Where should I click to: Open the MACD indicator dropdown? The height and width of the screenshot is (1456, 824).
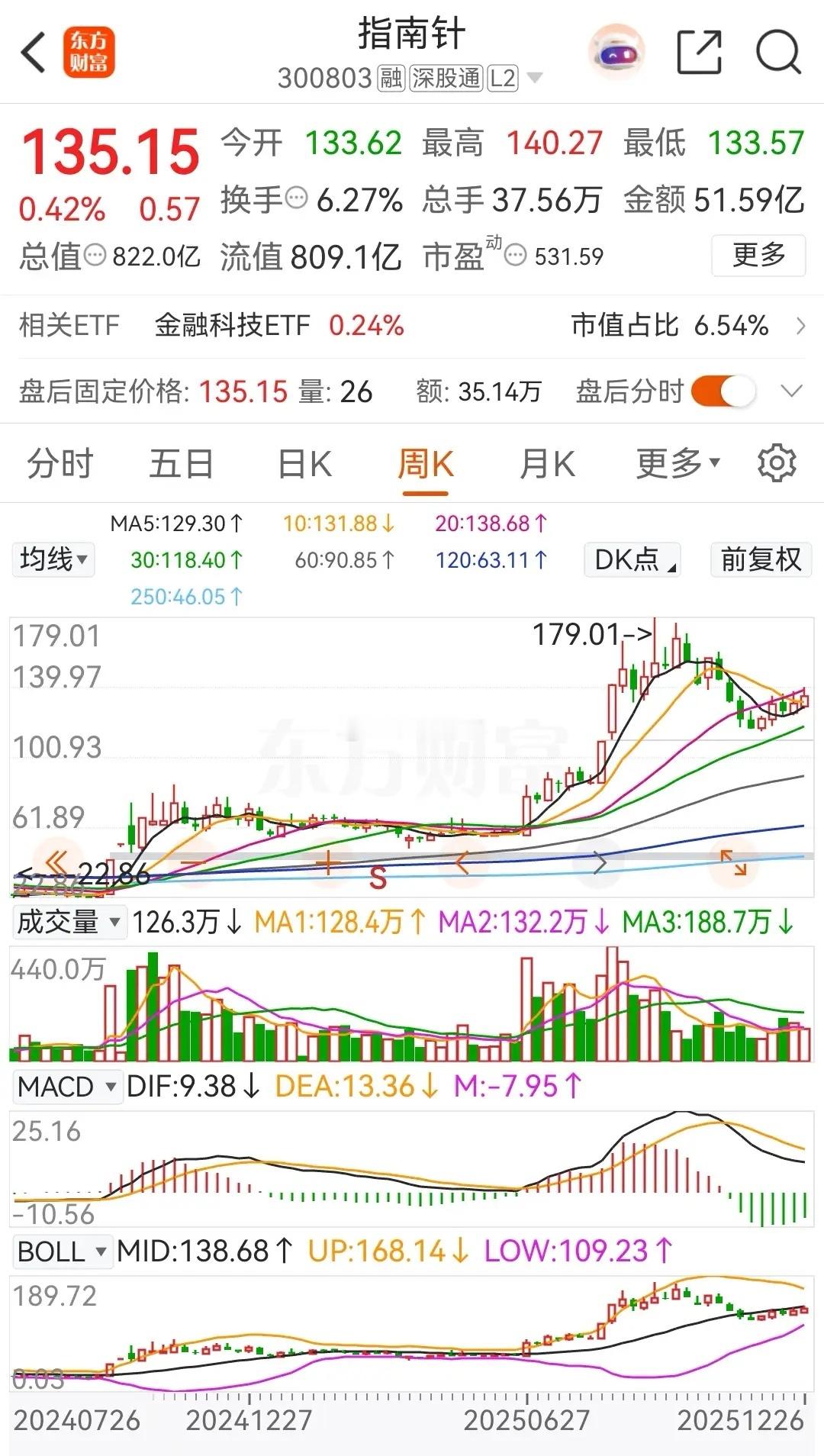tap(67, 1087)
